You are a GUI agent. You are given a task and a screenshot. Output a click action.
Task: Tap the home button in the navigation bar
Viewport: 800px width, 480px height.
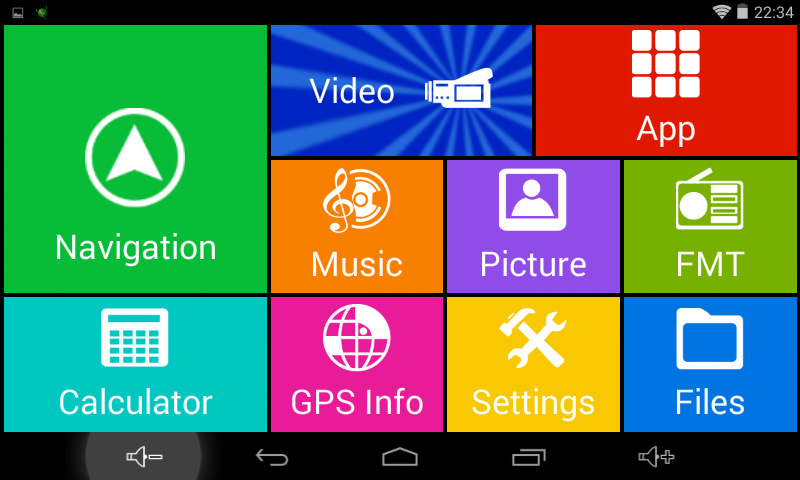click(400, 457)
